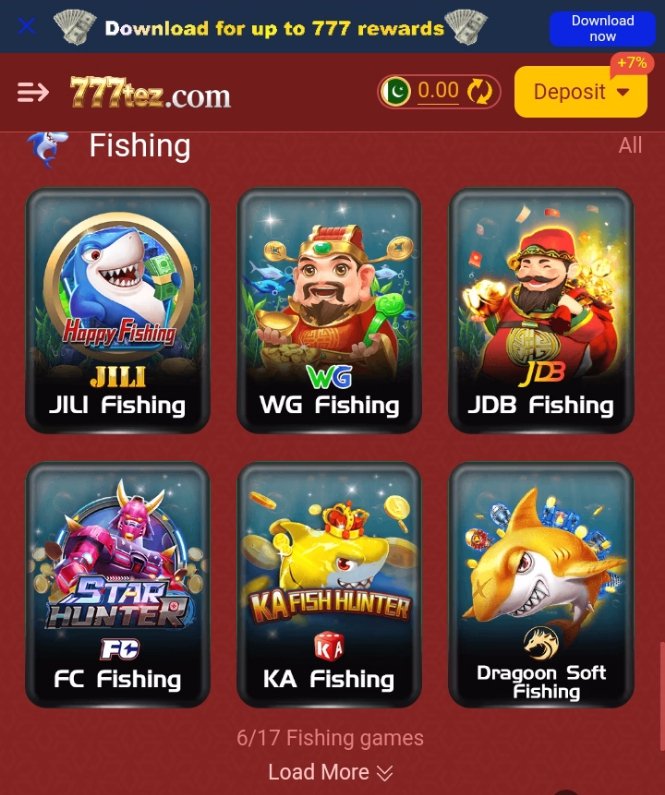The width and height of the screenshot is (665, 795).
Task: Open JDB Fishing game tile
Action: [x=541, y=310]
